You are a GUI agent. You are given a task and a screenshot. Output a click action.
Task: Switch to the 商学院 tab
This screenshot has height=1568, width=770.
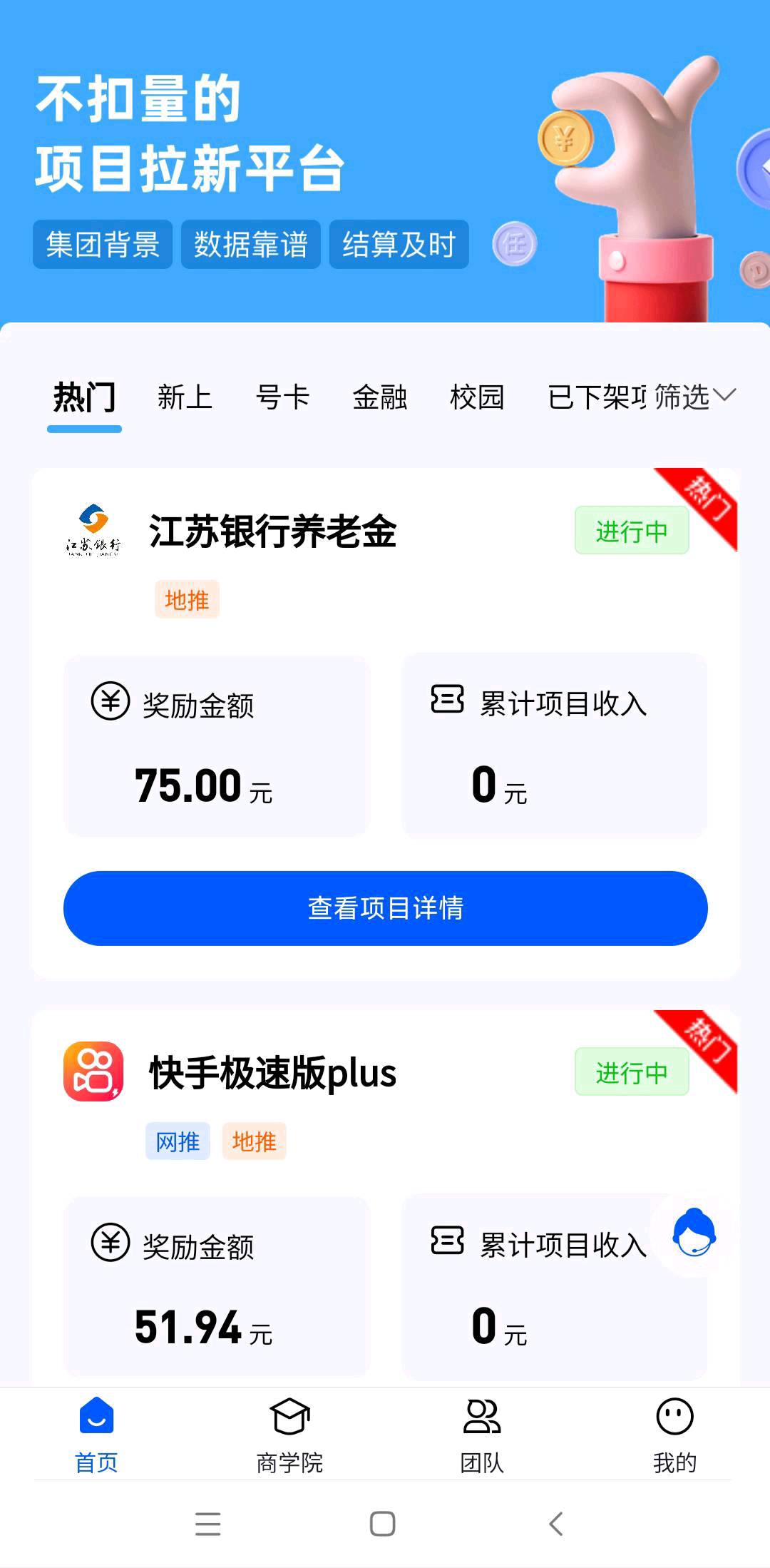289,1435
